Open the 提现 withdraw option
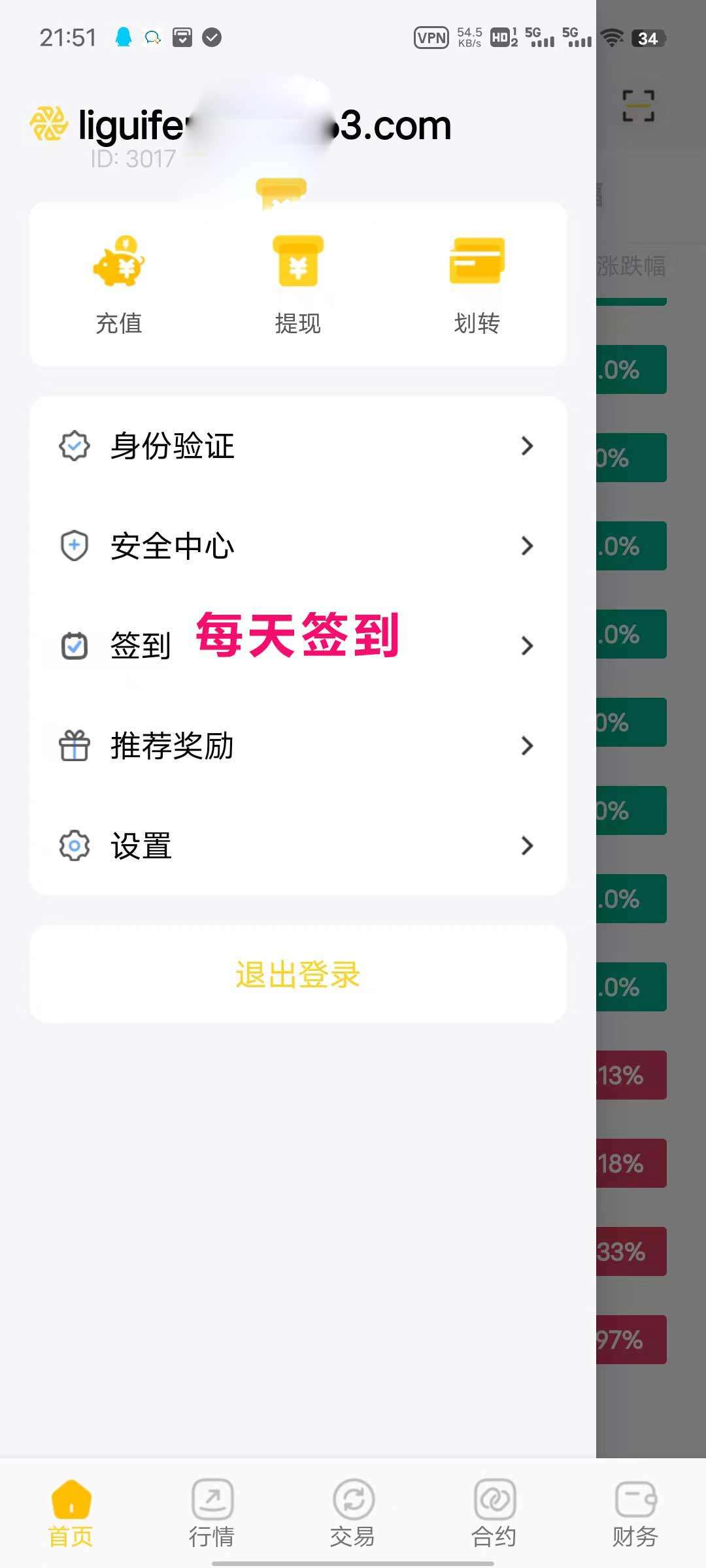The image size is (706, 1568). point(297,286)
